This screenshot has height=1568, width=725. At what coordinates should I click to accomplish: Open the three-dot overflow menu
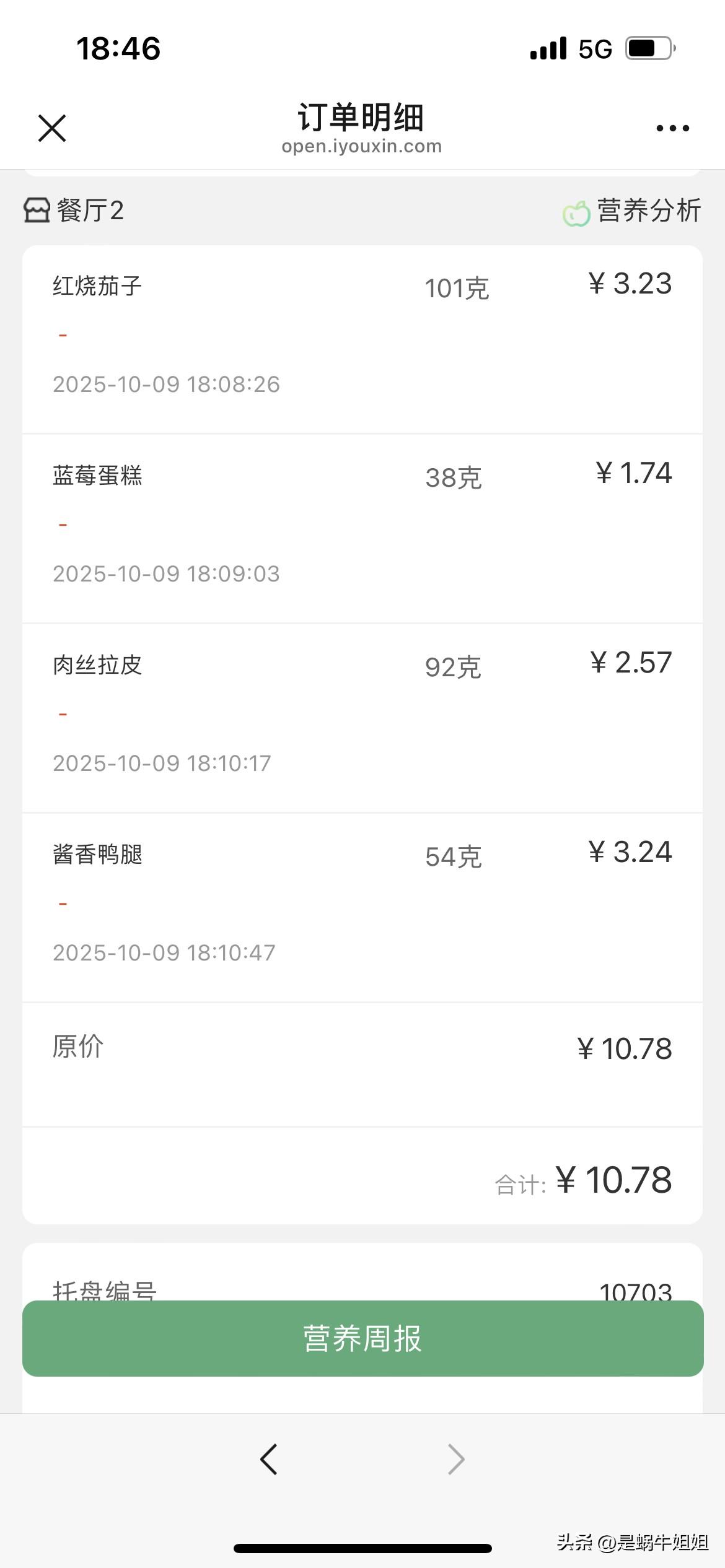672,128
